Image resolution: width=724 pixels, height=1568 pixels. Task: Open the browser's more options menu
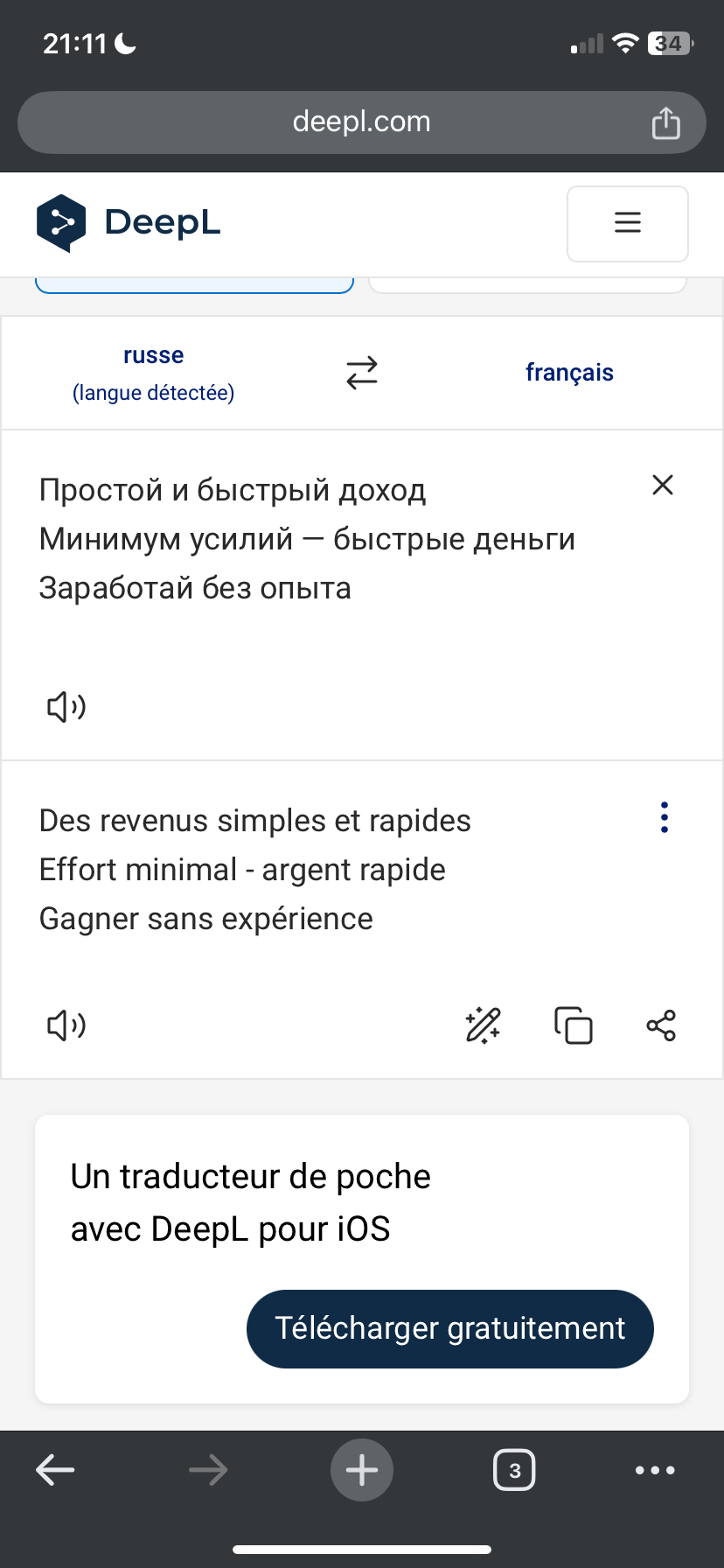coord(655,1470)
